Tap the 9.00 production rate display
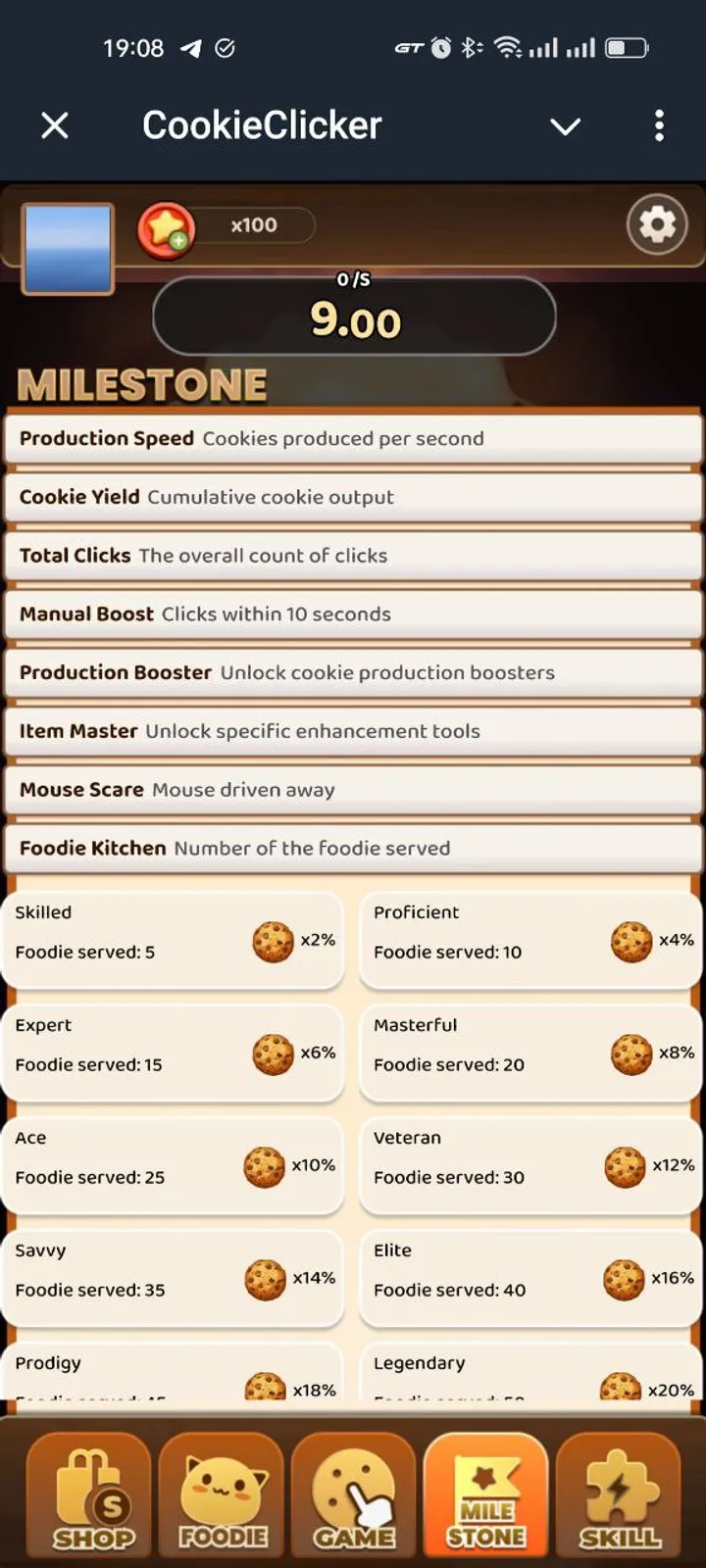Image resolution: width=706 pixels, height=1568 pixels. 353,316
